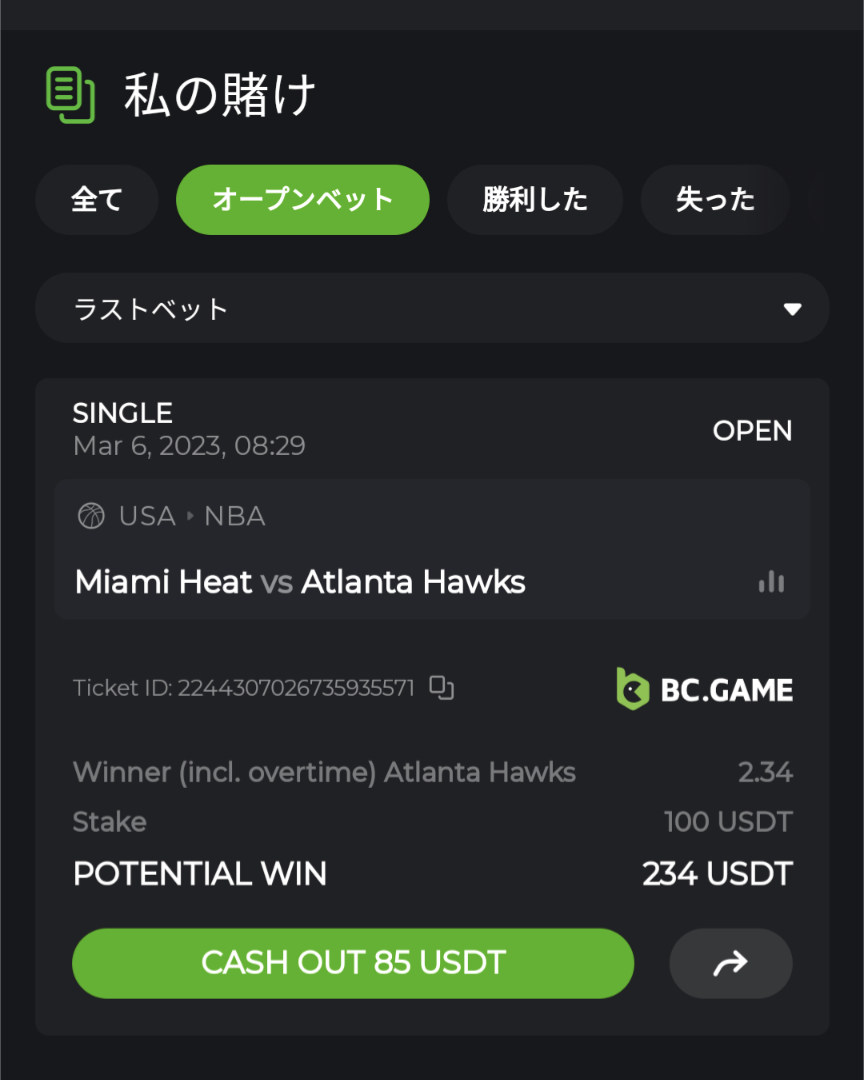
Task: Show 勝利した bets
Action: click(x=535, y=200)
